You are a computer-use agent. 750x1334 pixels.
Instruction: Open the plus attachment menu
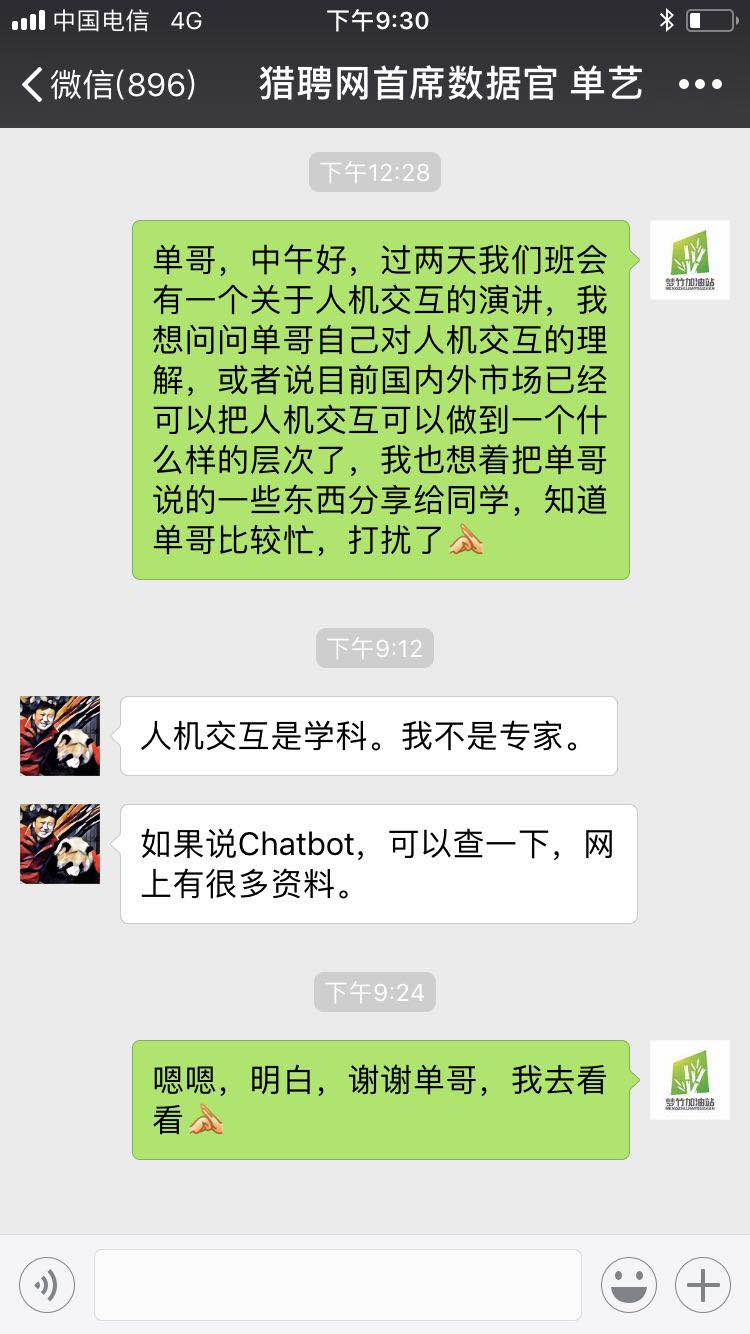coord(703,1284)
